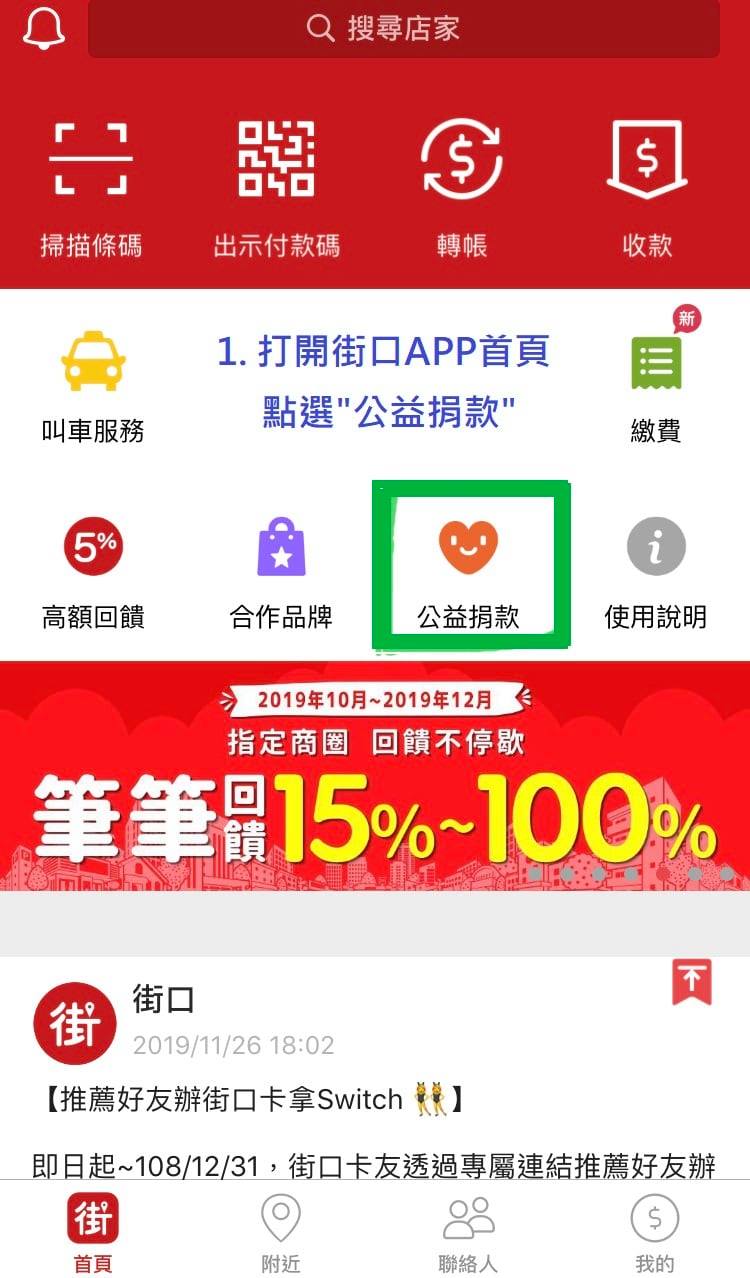This screenshot has width=750, height=1278.
Task: Open 收款 receive money
Action: point(647,189)
